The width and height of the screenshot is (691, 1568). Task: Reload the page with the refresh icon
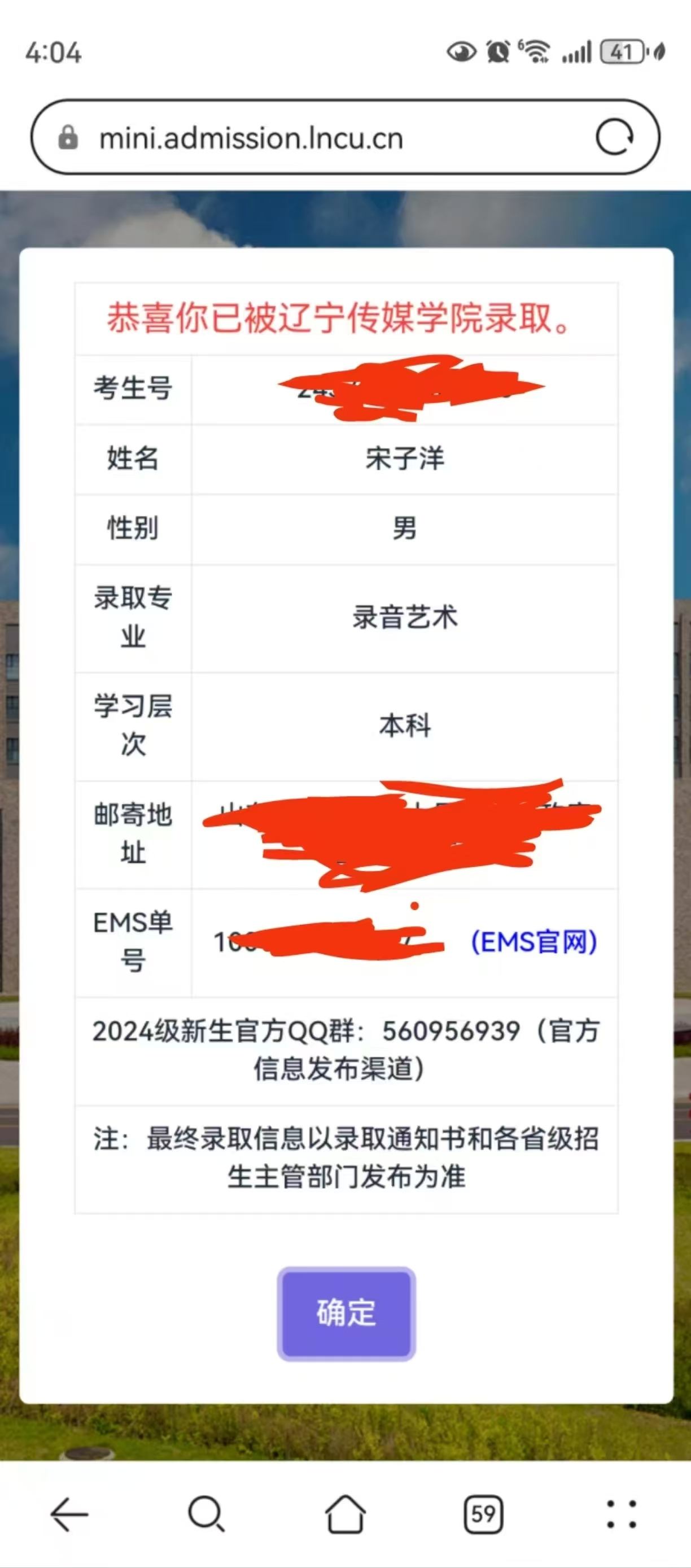614,137
